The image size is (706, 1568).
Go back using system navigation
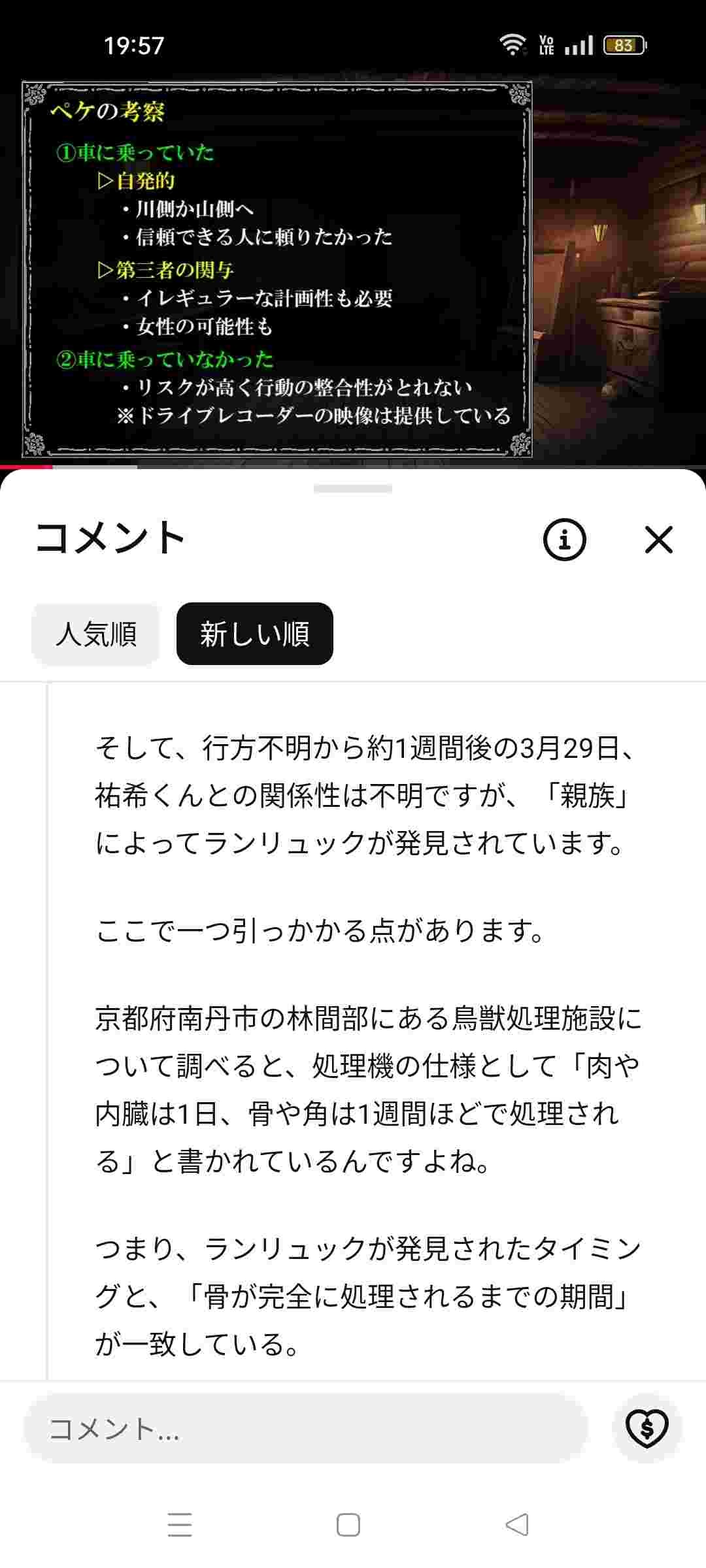coord(517,1525)
